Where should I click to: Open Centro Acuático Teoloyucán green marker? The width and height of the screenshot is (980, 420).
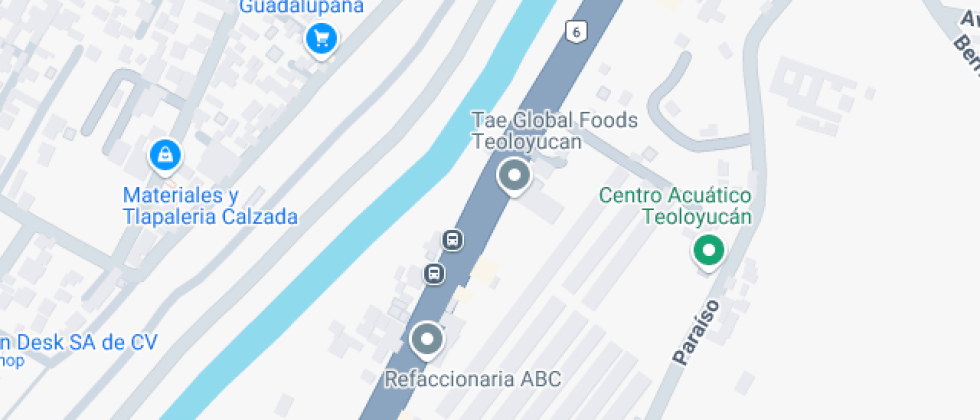coord(709,250)
